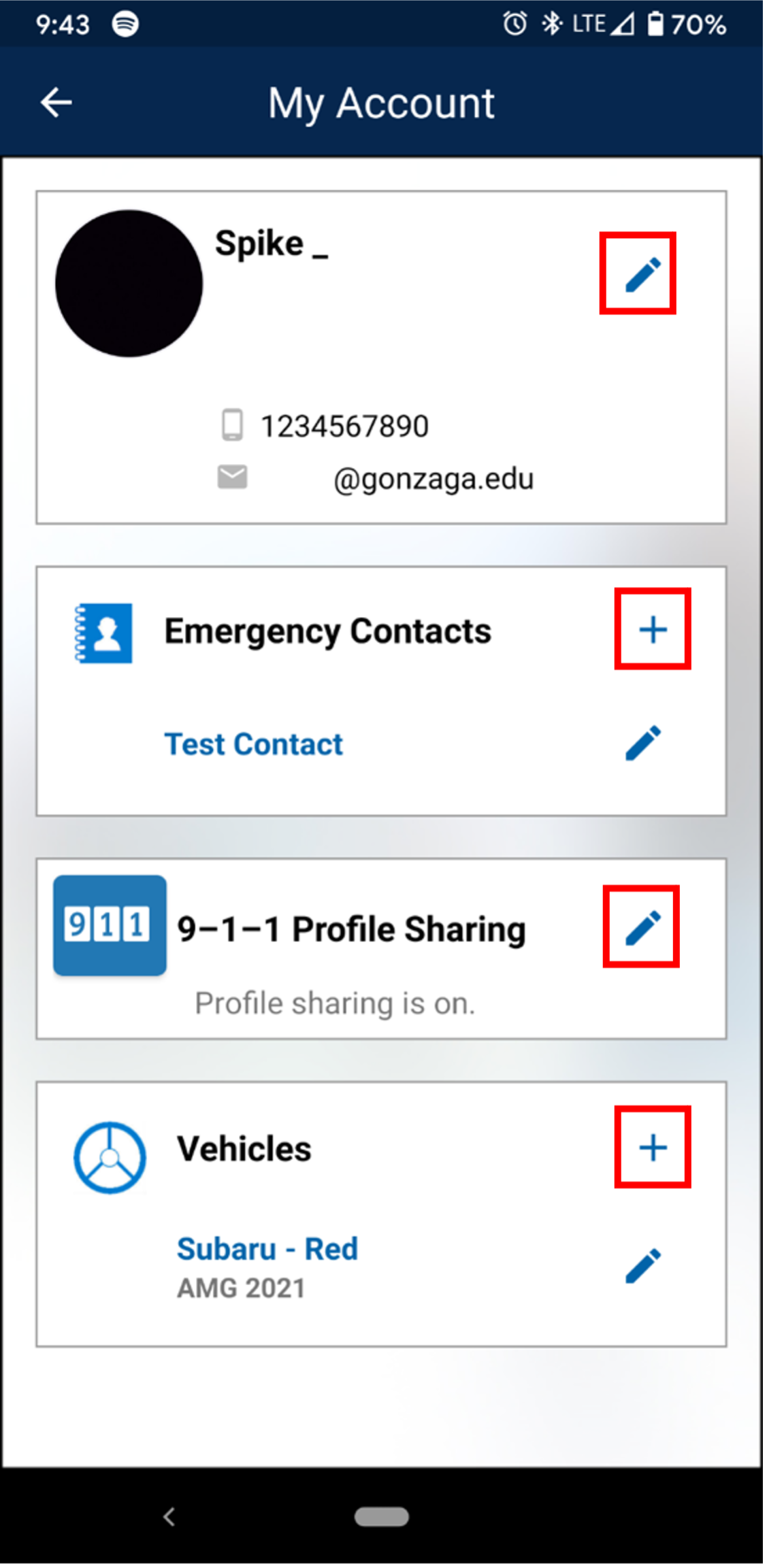The image size is (767, 1568).
Task: Edit Test Contact using its pencil icon
Action: click(x=642, y=741)
